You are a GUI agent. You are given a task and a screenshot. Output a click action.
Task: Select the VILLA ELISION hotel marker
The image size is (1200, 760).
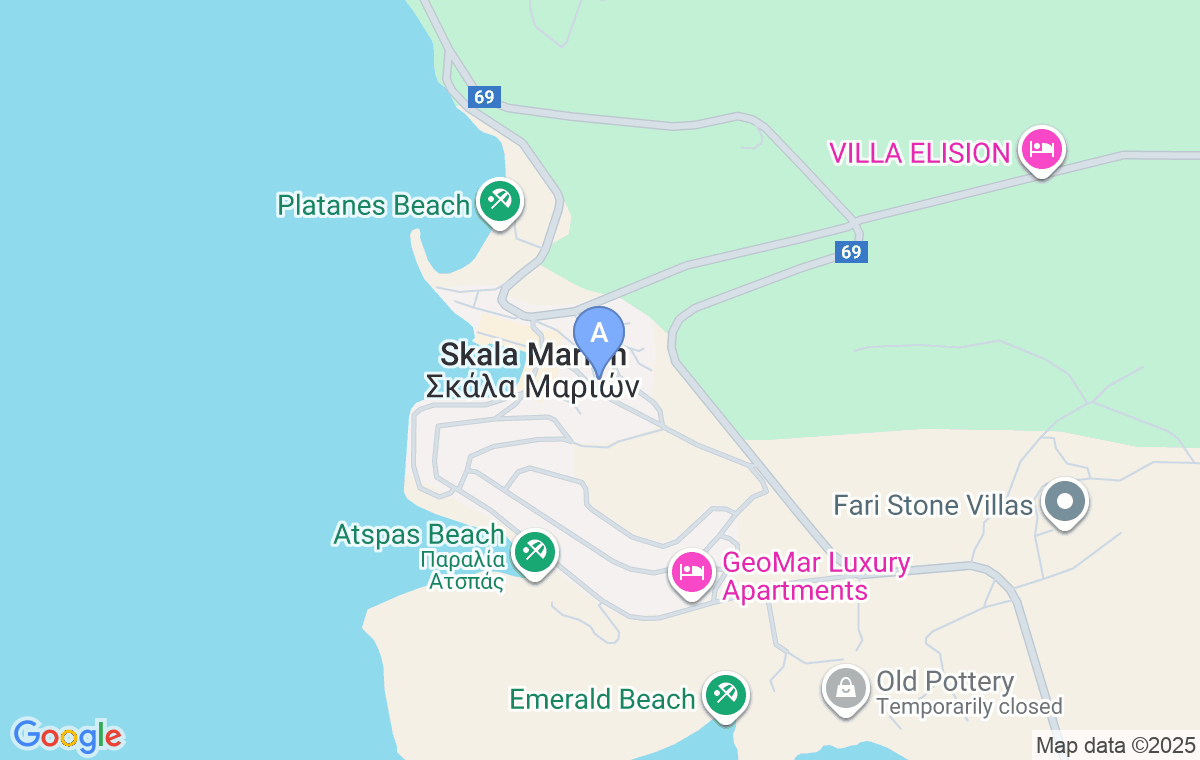(1042, 150)
